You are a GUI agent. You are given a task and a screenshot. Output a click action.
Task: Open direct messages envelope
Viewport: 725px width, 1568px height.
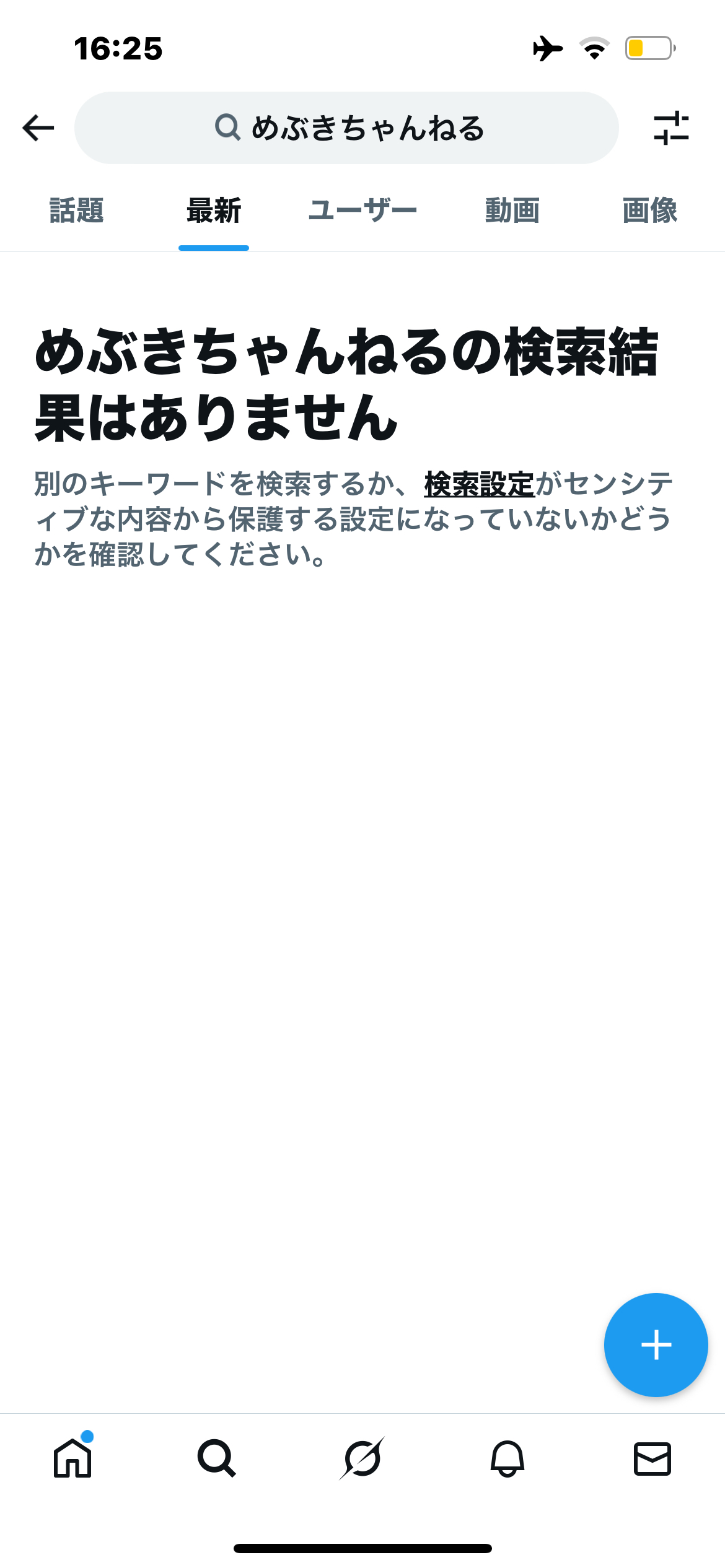tap(652, 1458)
